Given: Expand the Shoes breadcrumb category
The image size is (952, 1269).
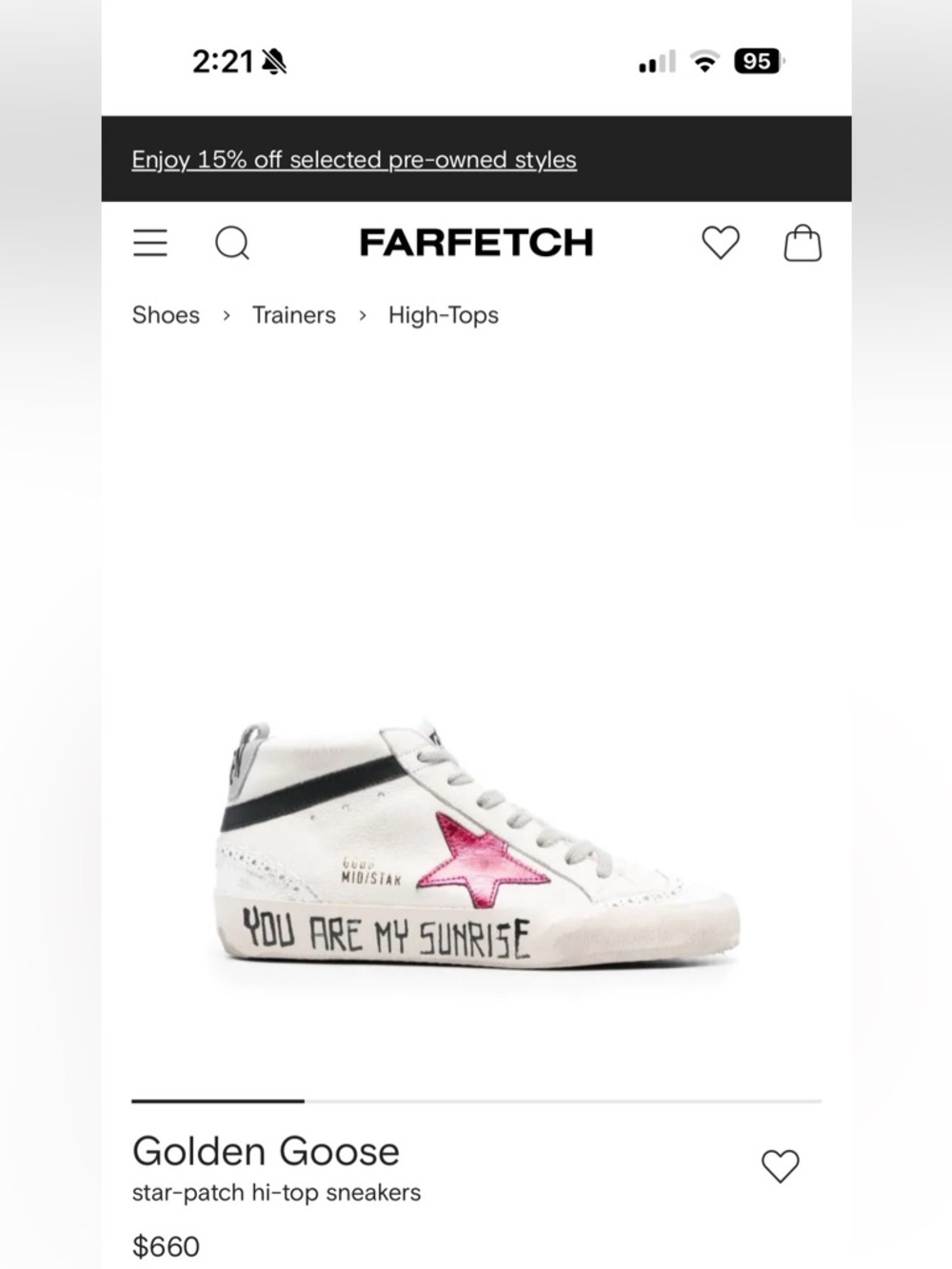Looking at the screenshot, I should point(166,315).
